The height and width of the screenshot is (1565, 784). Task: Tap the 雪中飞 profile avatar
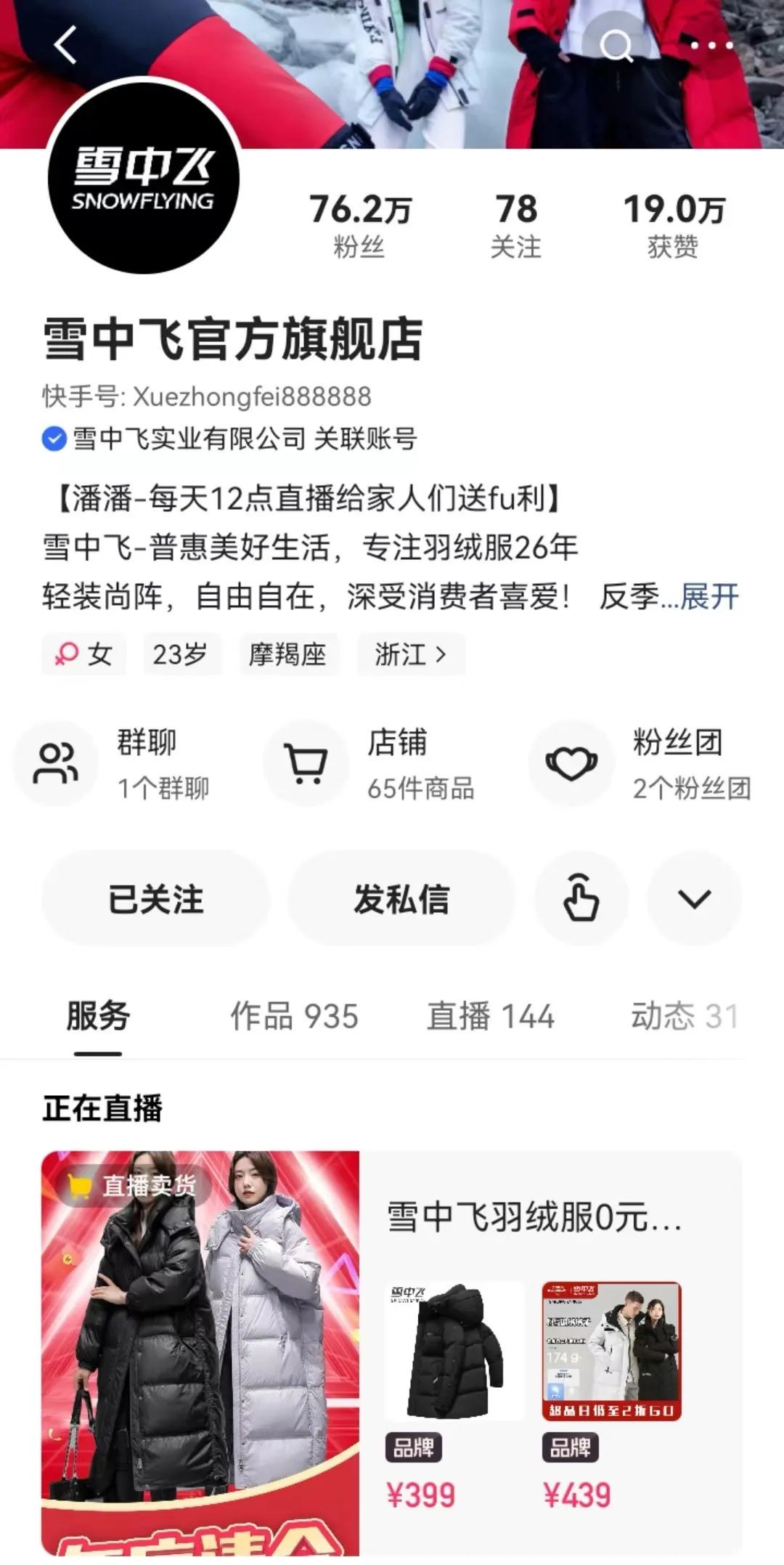(x=143, y=178)
